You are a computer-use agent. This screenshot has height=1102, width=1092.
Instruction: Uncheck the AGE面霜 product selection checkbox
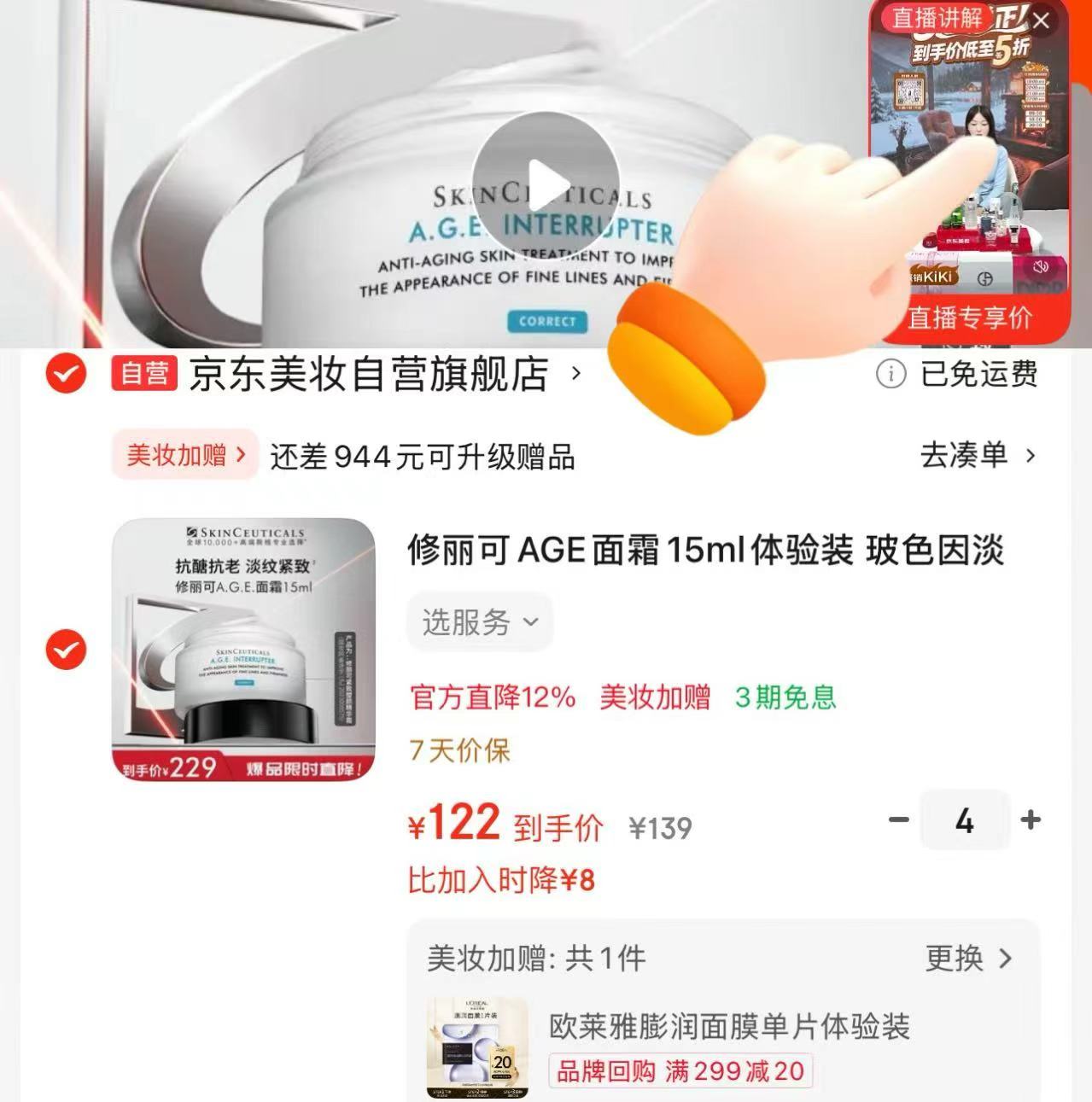(65, 649)
